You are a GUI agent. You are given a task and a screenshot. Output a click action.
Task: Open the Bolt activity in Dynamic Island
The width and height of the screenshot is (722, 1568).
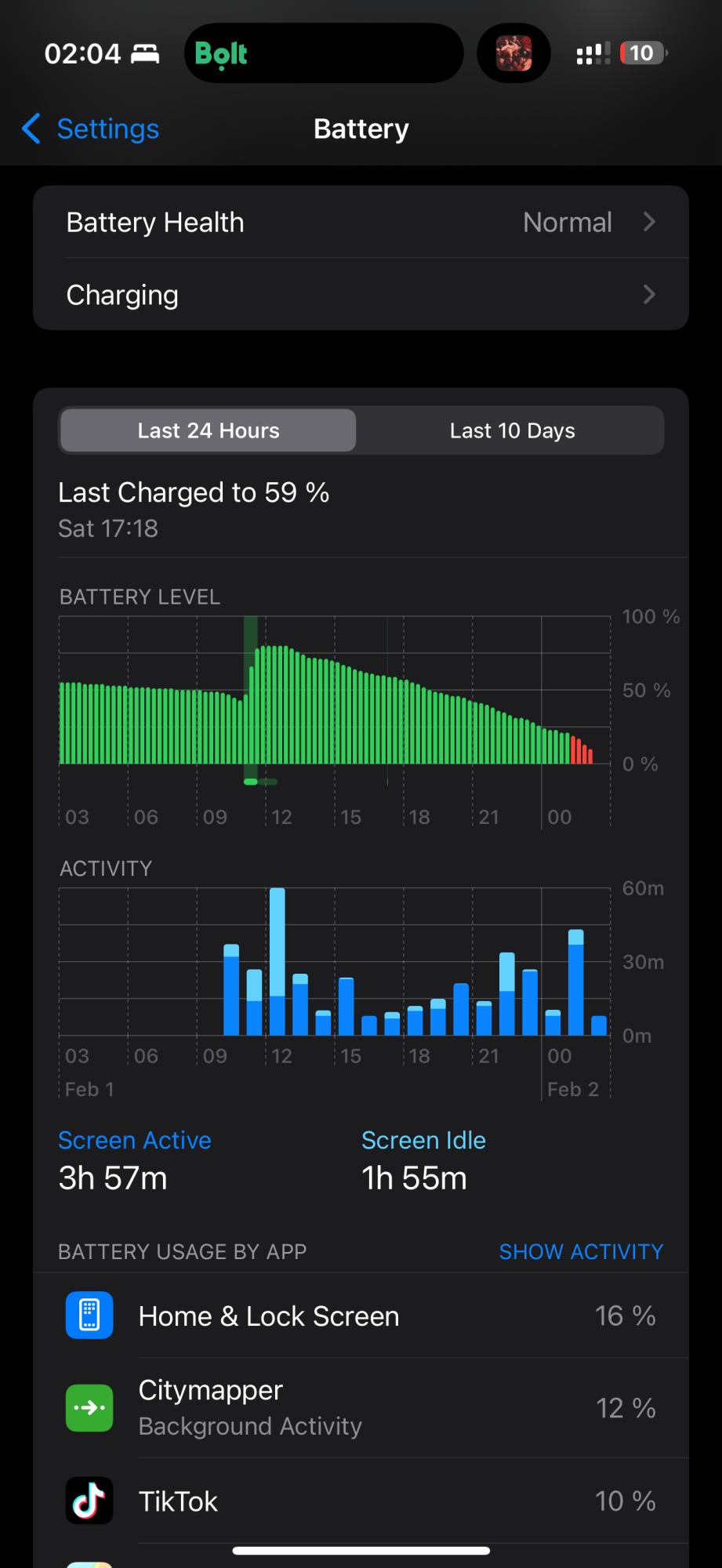point(323,53)
